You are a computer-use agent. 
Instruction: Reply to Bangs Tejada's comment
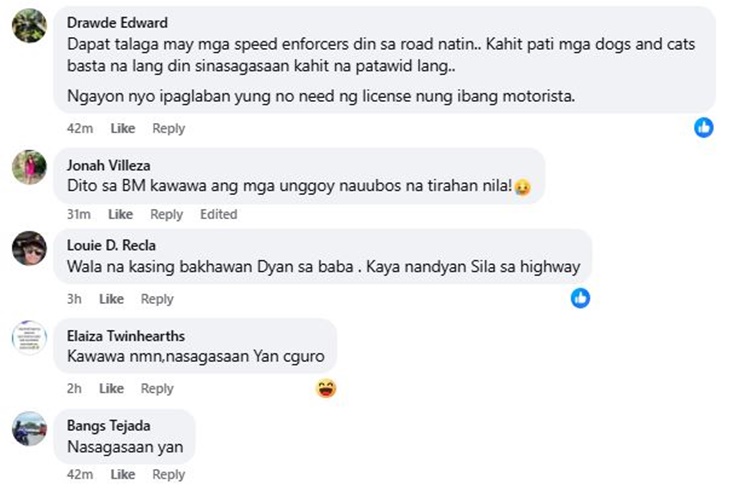click(168, 475)
